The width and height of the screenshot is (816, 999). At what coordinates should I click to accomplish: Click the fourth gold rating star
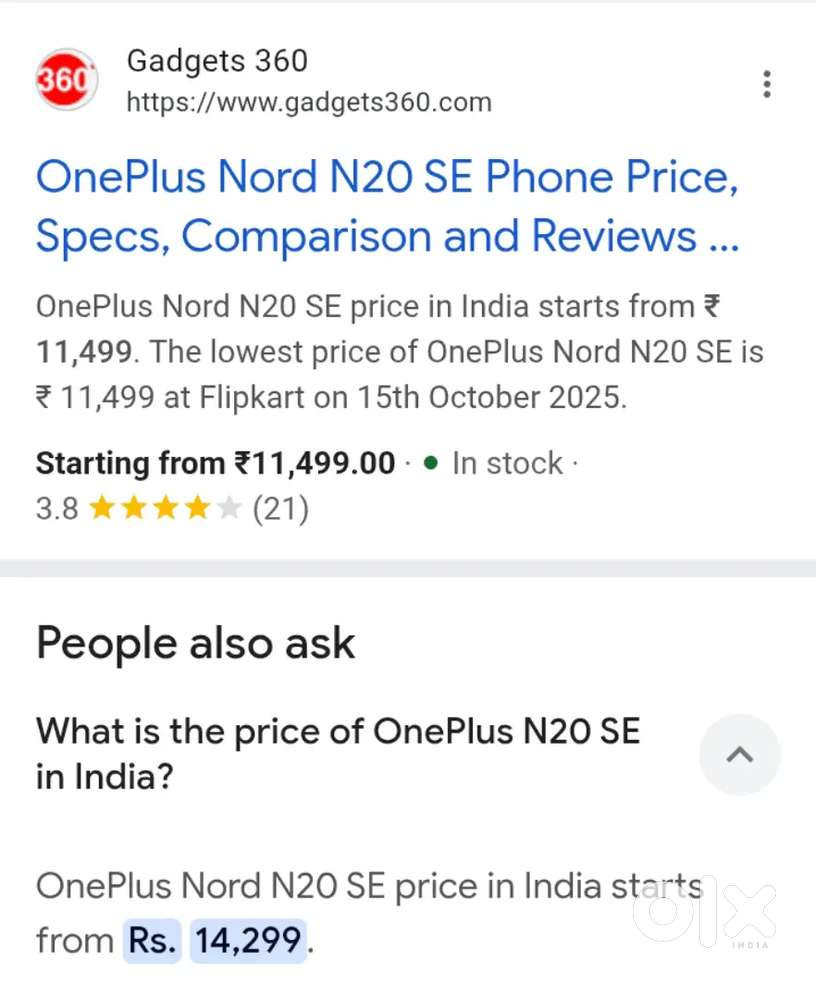point(197,508)
